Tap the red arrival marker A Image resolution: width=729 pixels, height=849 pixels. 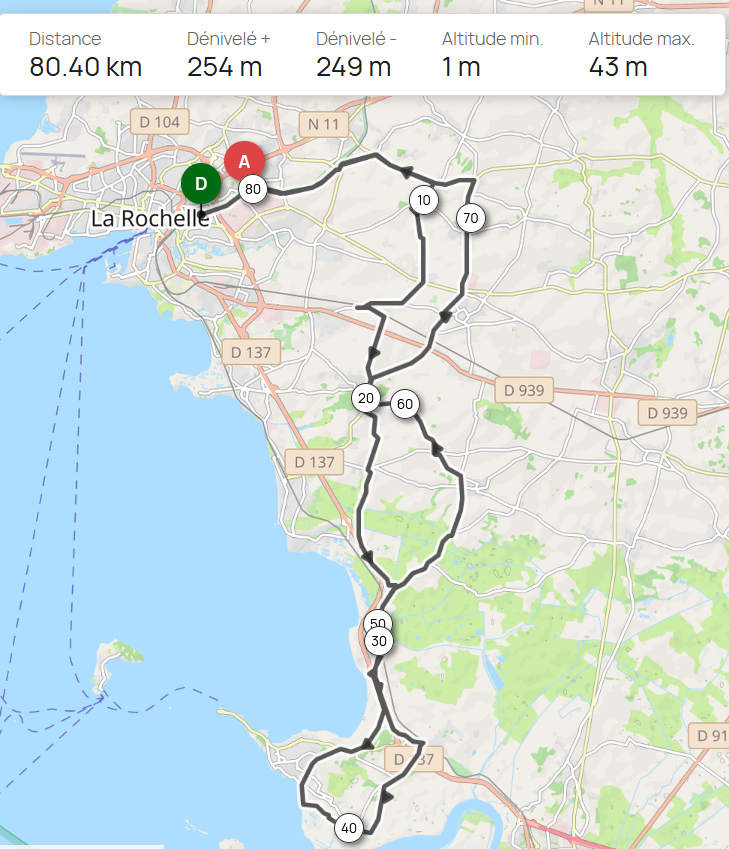pos(244,161)
